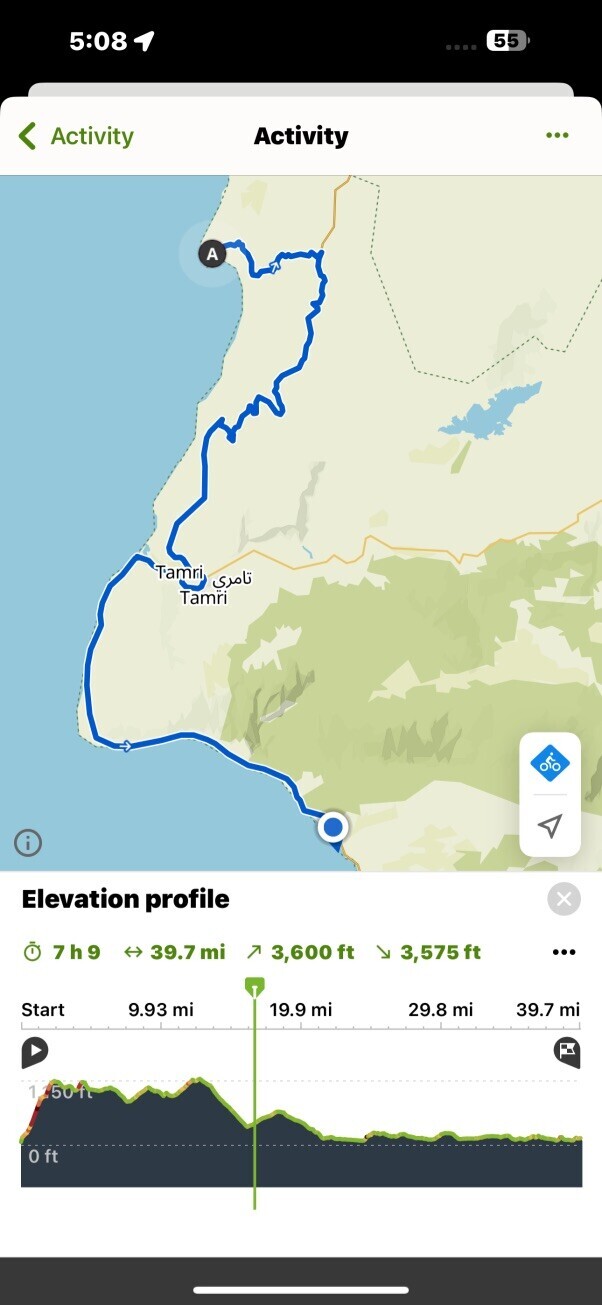Center map on my location
602x1305 pixels.
(549, 826)
